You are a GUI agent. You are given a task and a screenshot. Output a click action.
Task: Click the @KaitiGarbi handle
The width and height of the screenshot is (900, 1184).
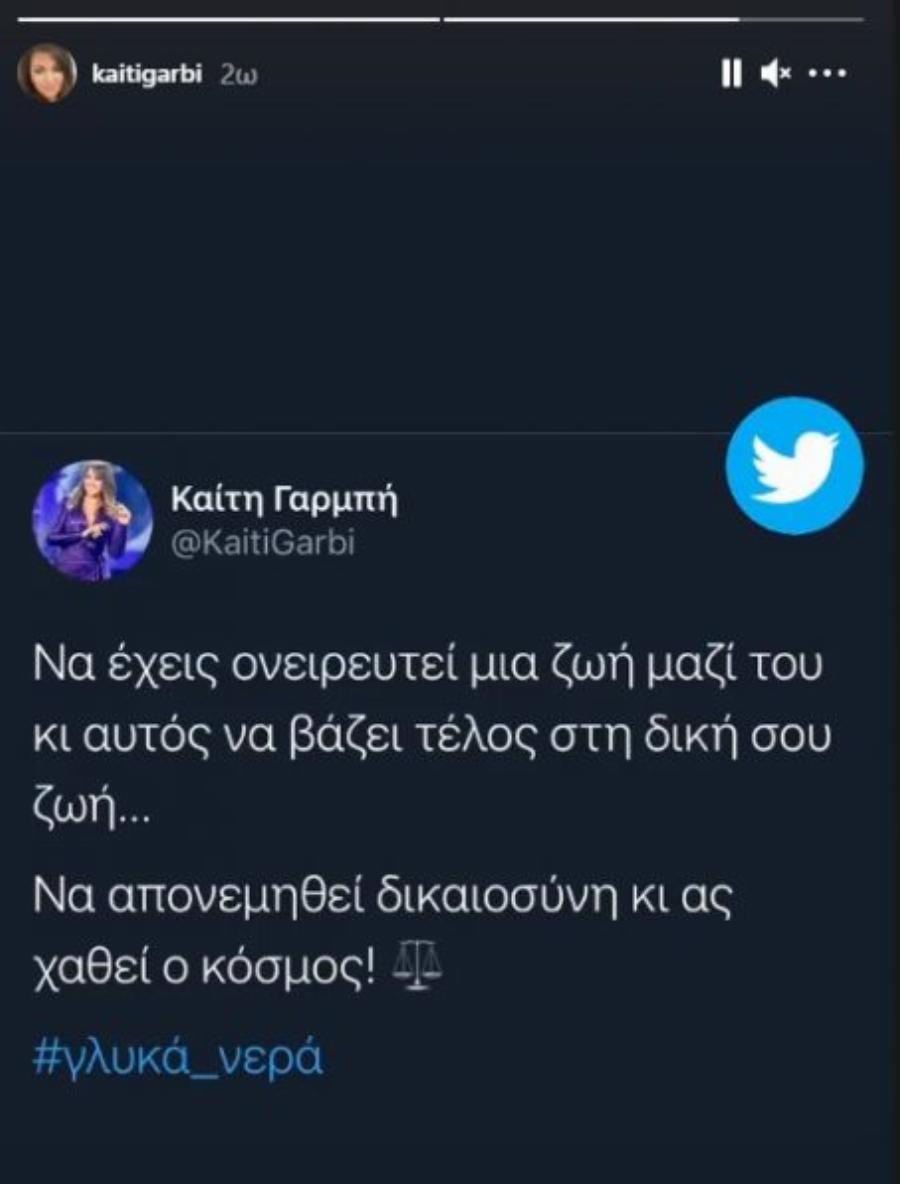(265, 542)
